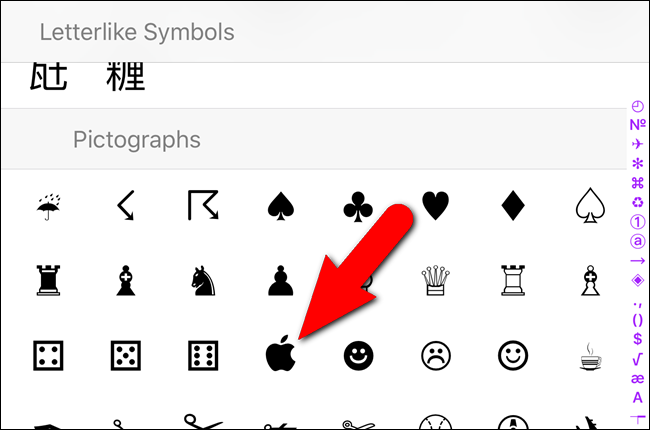
Task: Insert the umbrella with rain symbol
Action: coord(45,208)
